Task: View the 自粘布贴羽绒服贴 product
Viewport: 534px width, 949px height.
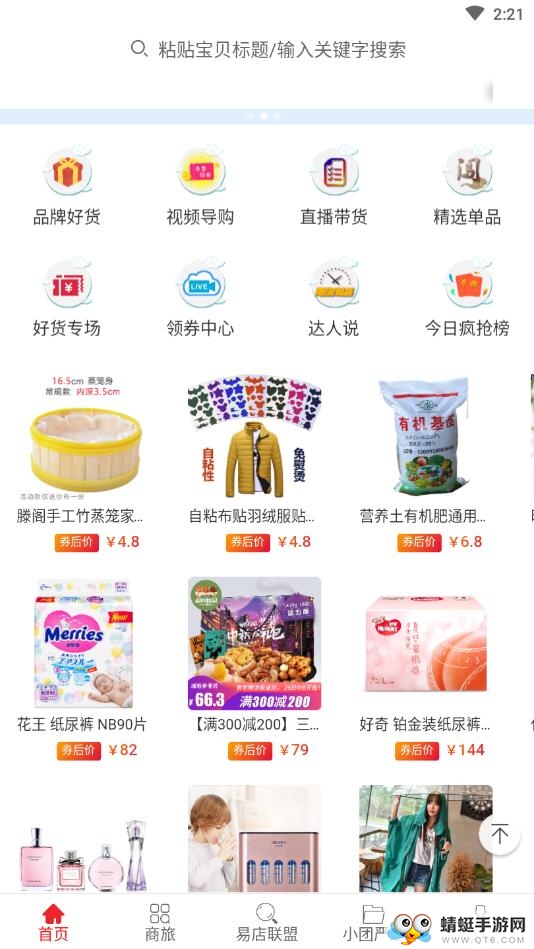Action: pos(254,462)
